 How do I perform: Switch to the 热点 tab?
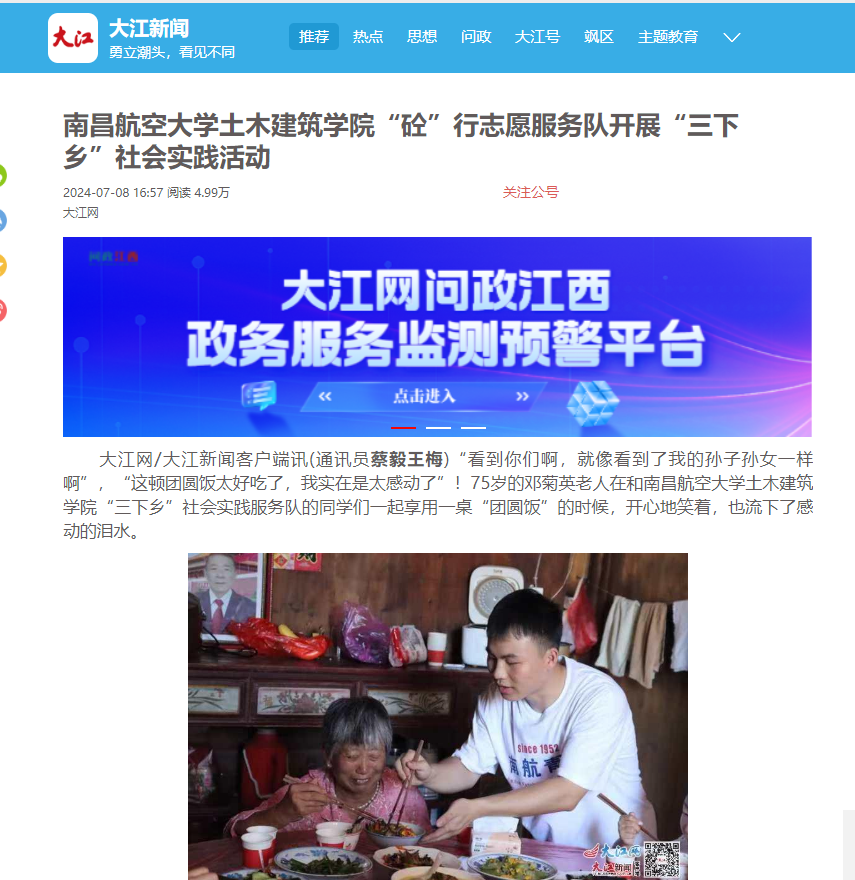tap(368, 37)
